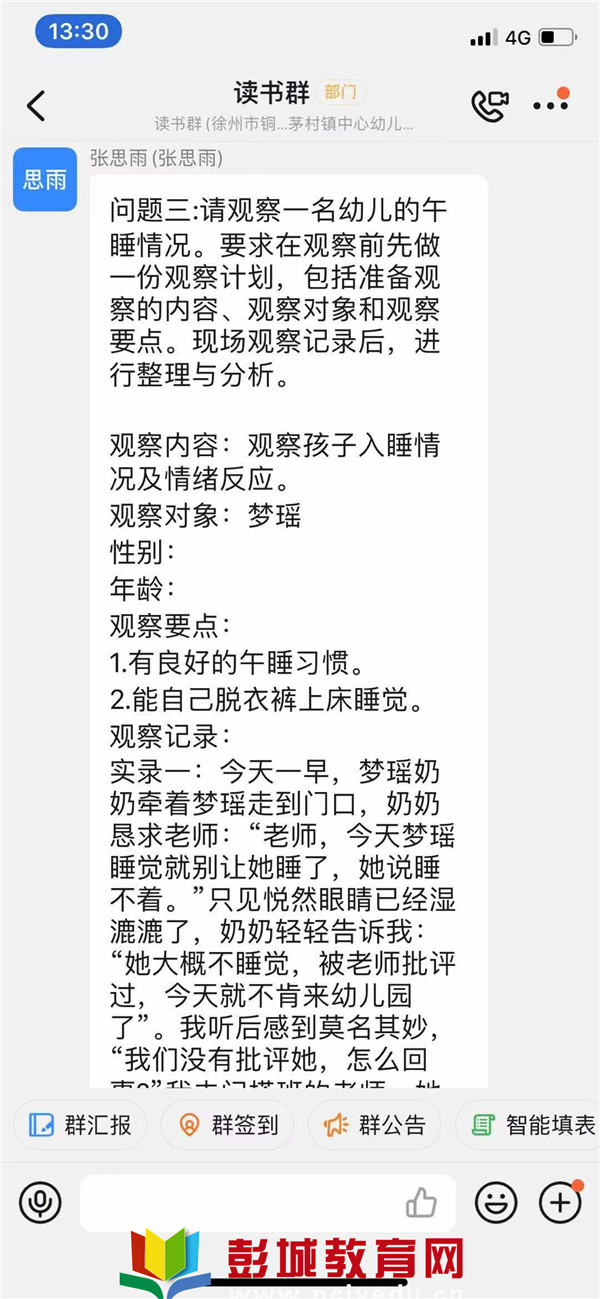Open 群汇报 shortcut

click(x=80, y=1125)
